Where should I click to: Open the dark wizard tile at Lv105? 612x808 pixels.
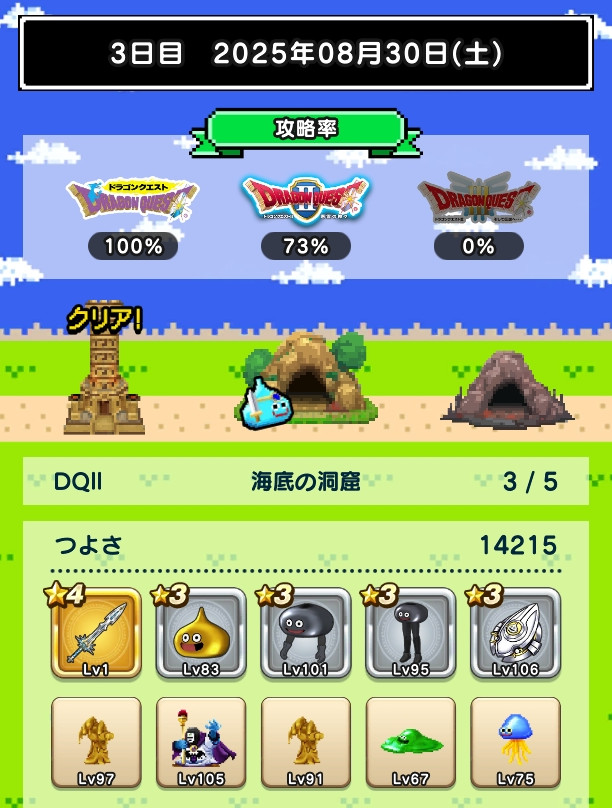[x=201, y=743]
